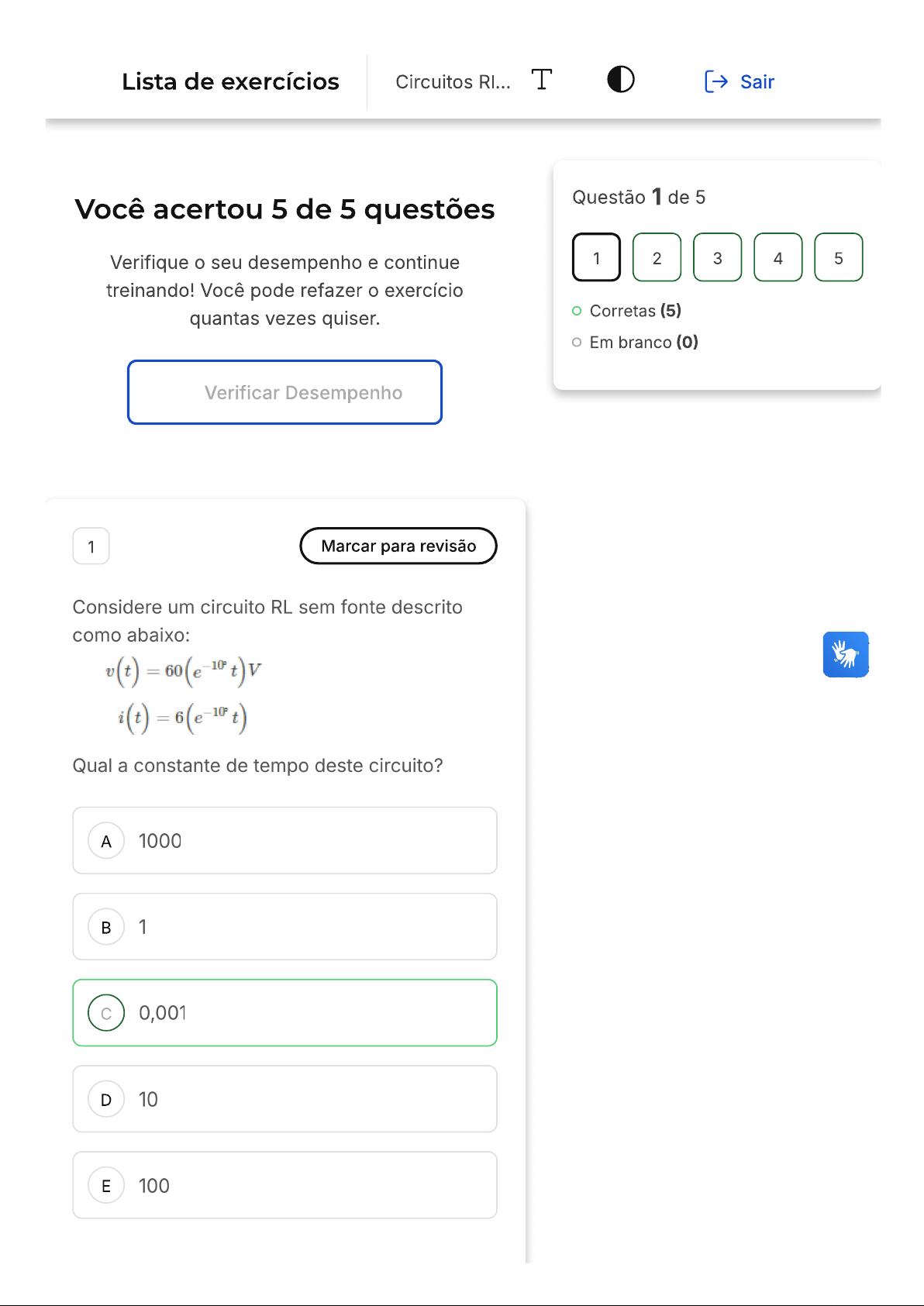
Task: Go to question 2 in navigator
Action: click(657, 257)
